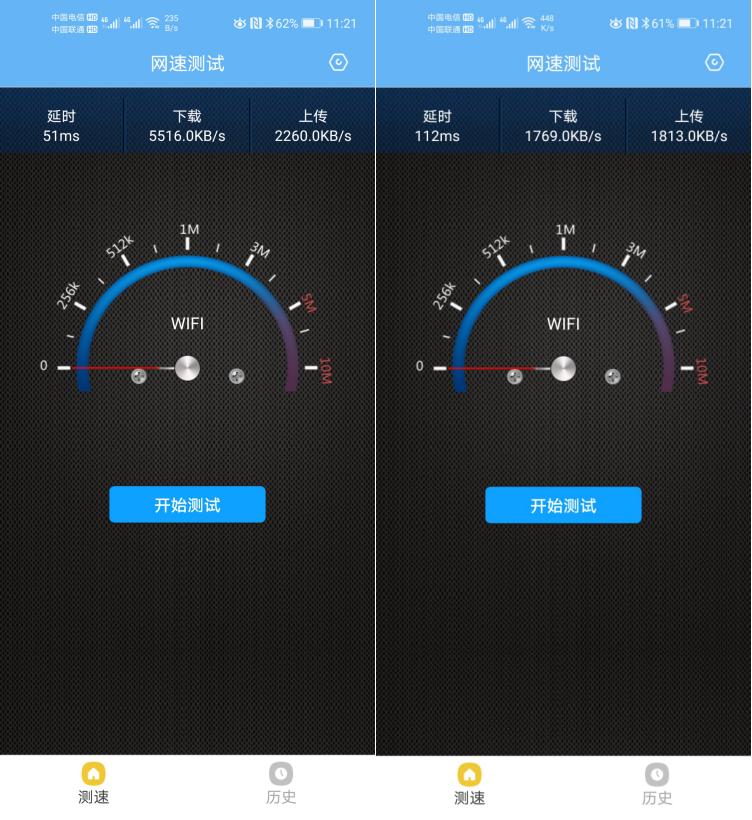This screenshot has width=752, height=820.
Task: Switch to the 测速 tab on the right
Action: pyautogui.click(x=469, y=785)
